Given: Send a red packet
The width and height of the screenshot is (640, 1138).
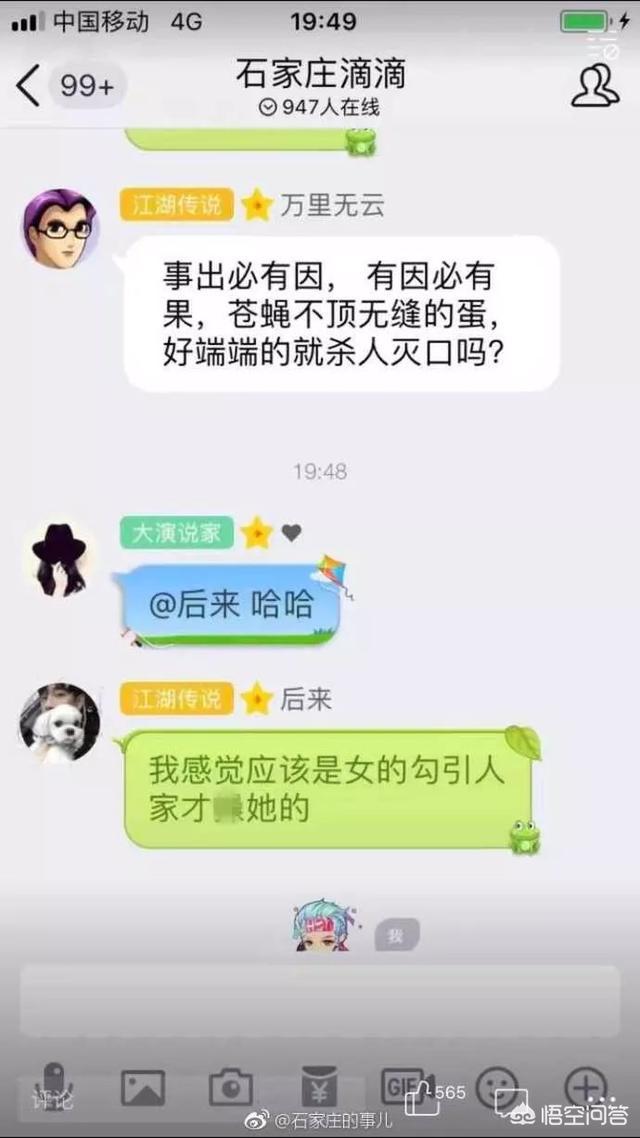Looking at the screenshot, I should click(x=319, y=1087).
